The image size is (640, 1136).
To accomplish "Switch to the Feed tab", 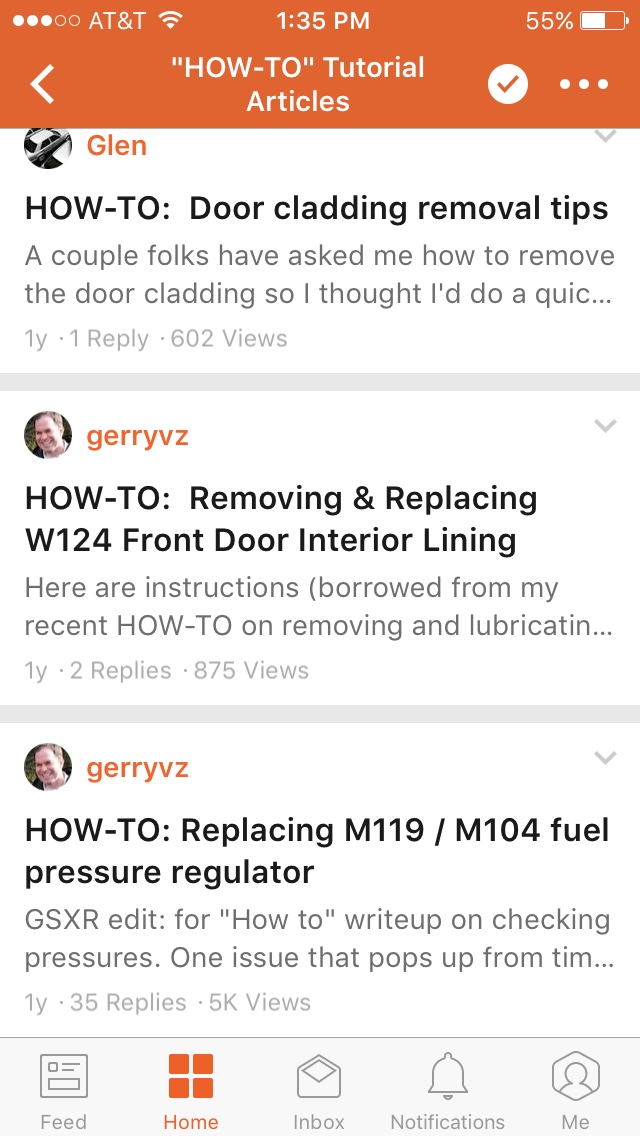I will pyautogui.click(x=63, y=1091).
